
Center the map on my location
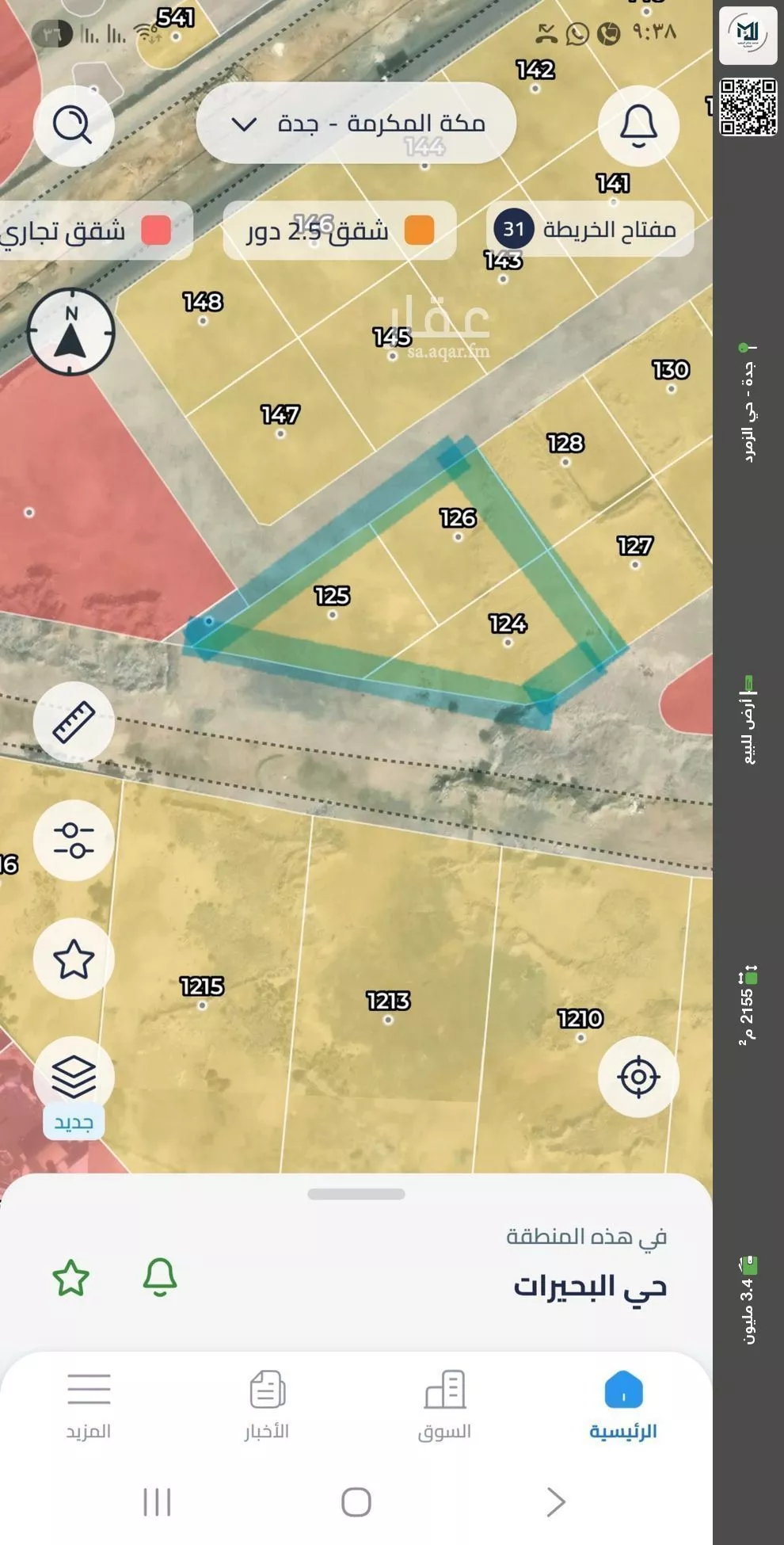pos(638,1077)
